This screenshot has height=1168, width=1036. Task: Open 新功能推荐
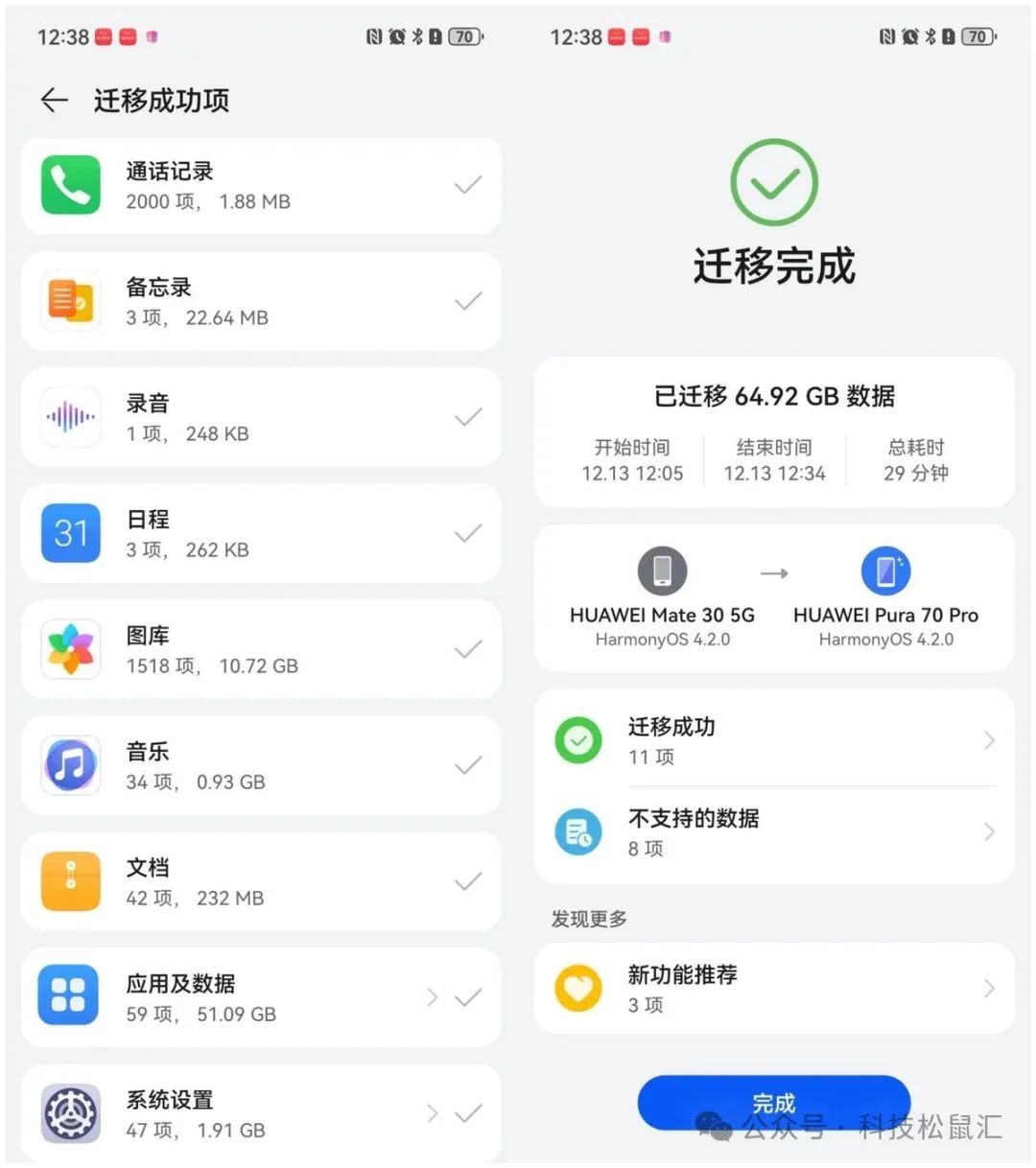click(773, 989)
